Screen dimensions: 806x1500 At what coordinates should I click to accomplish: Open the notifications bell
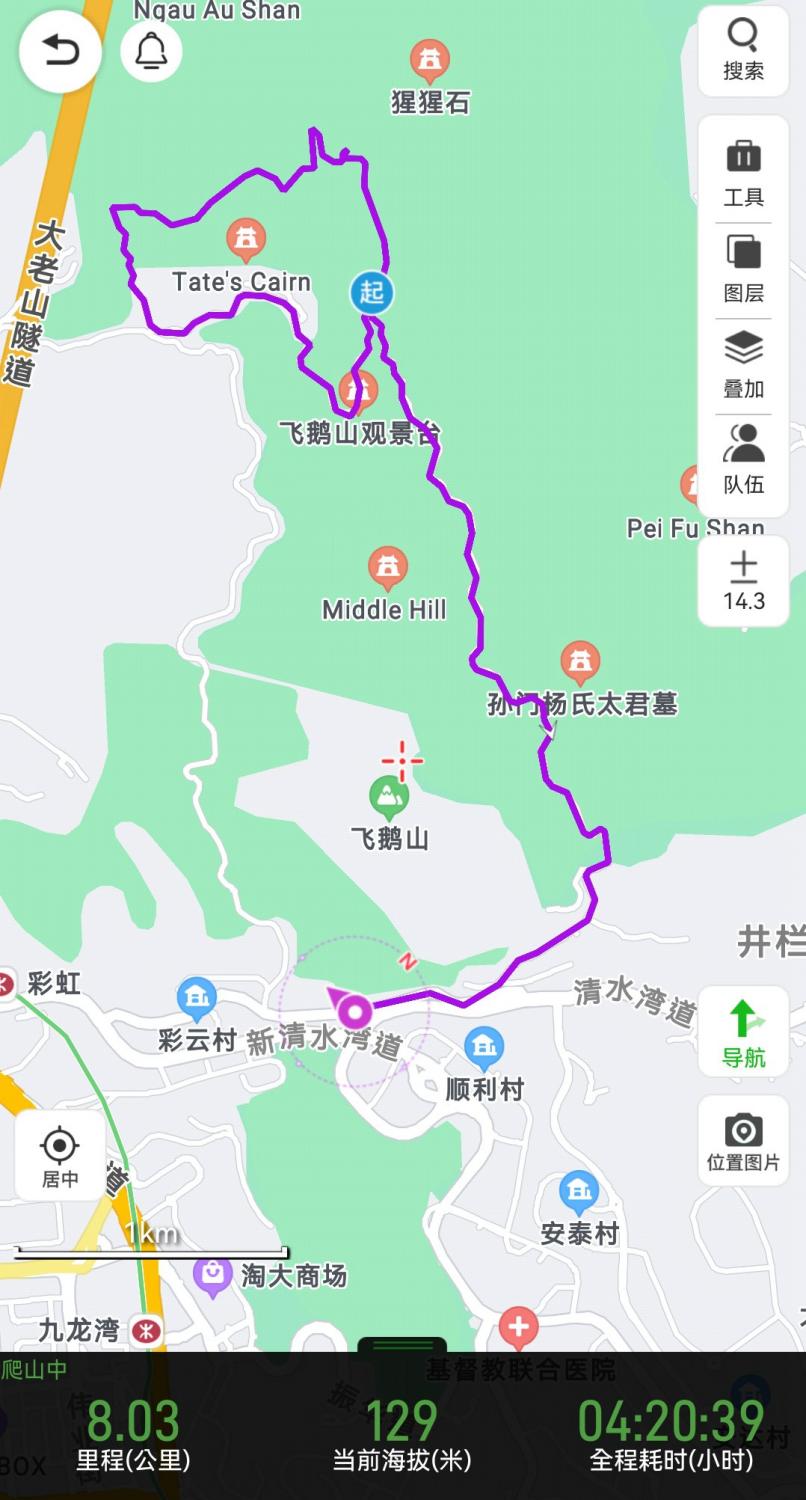[151, 51]
